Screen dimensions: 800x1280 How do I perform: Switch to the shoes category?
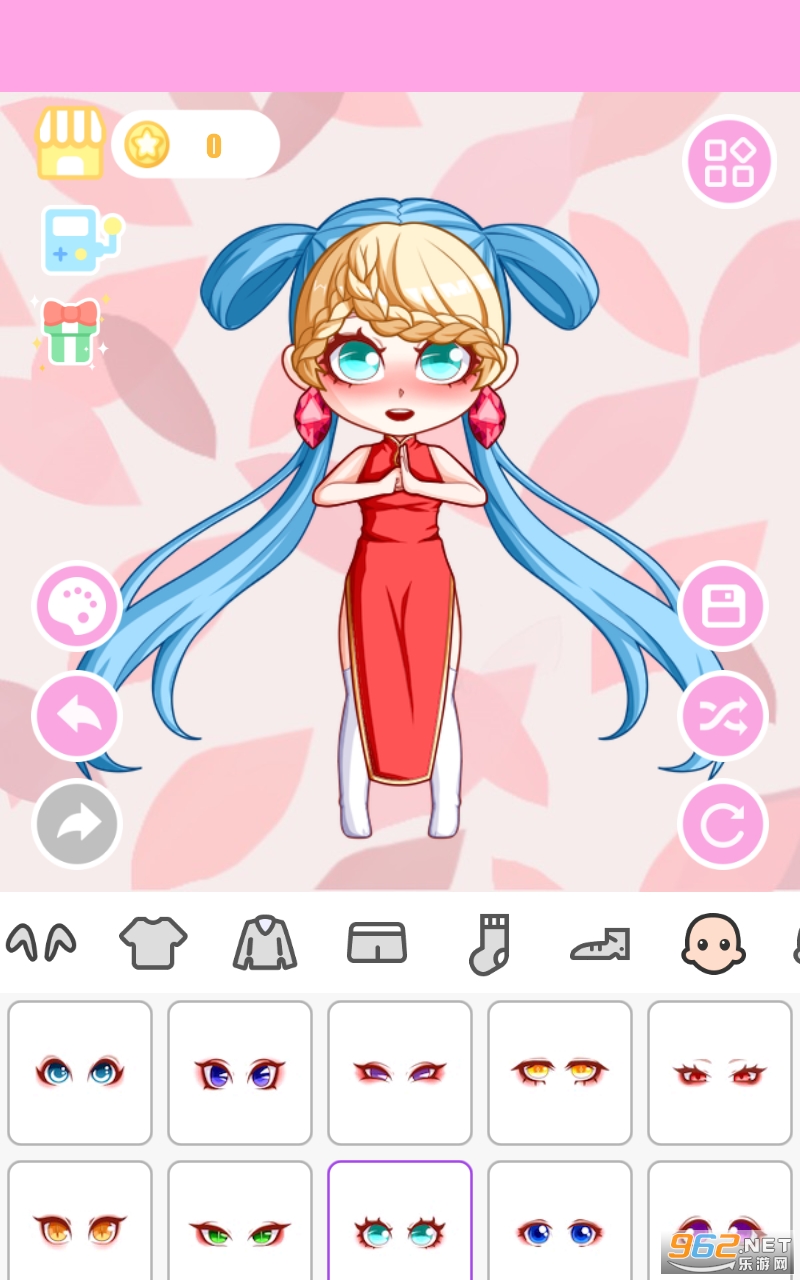click(600, 944)
